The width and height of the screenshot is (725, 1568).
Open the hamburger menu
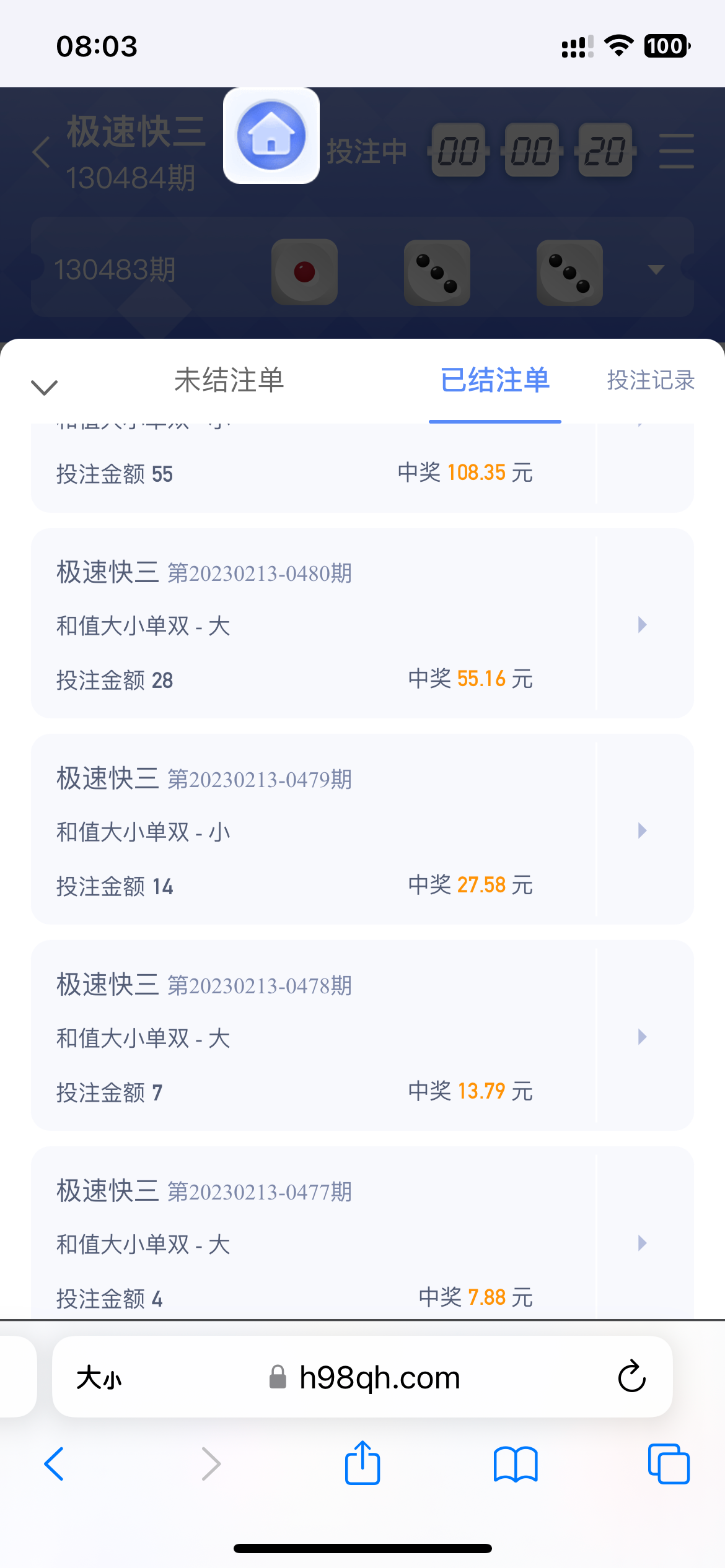676,151
